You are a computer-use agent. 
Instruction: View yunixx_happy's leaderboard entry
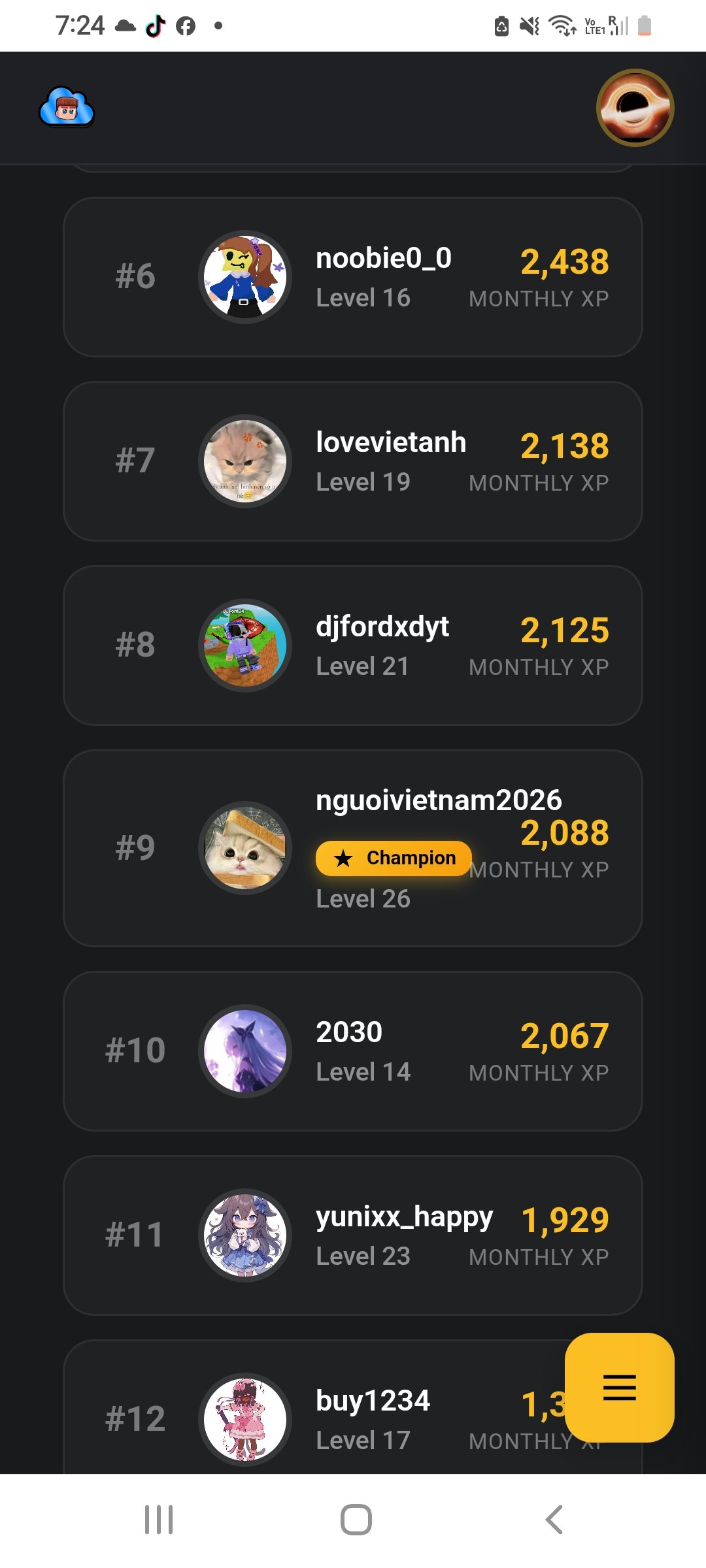[353, 1235]
